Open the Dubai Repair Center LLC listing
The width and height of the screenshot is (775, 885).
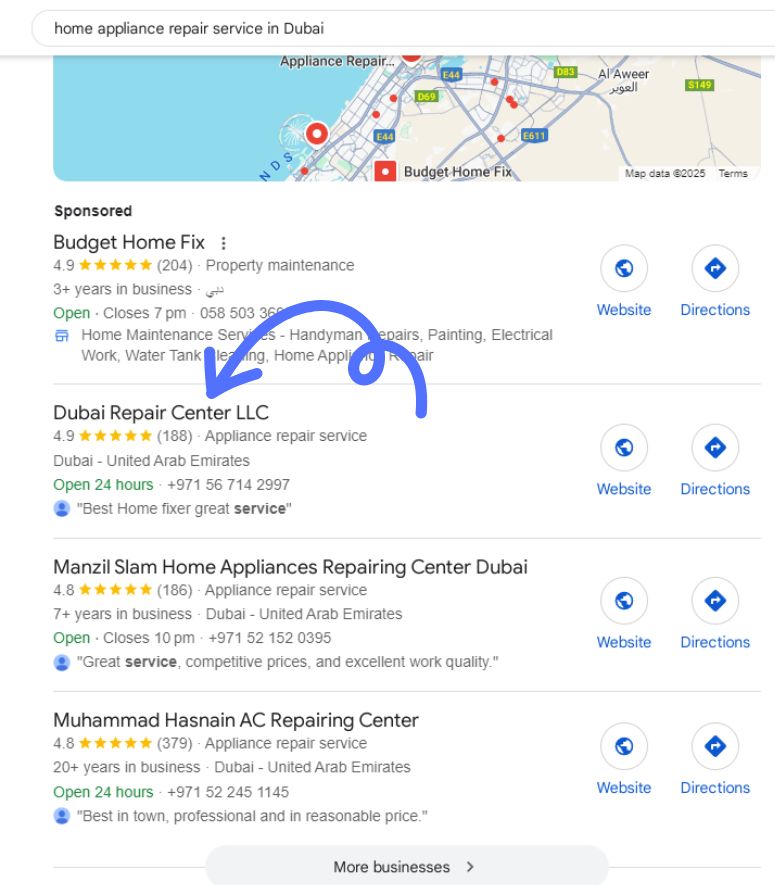(161, 412)
